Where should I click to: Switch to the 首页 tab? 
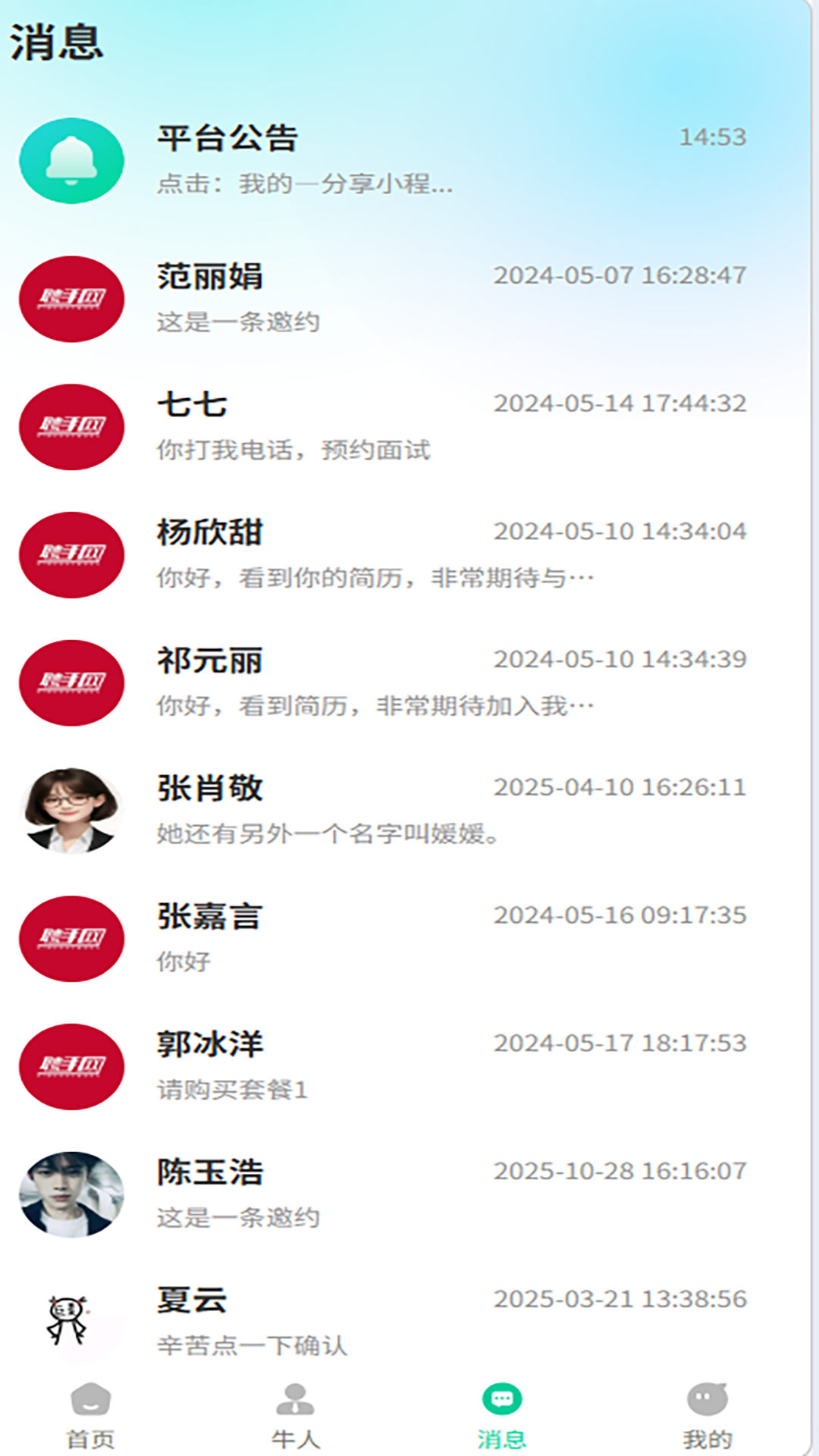pyautogui.click(x=91, y=1415)
